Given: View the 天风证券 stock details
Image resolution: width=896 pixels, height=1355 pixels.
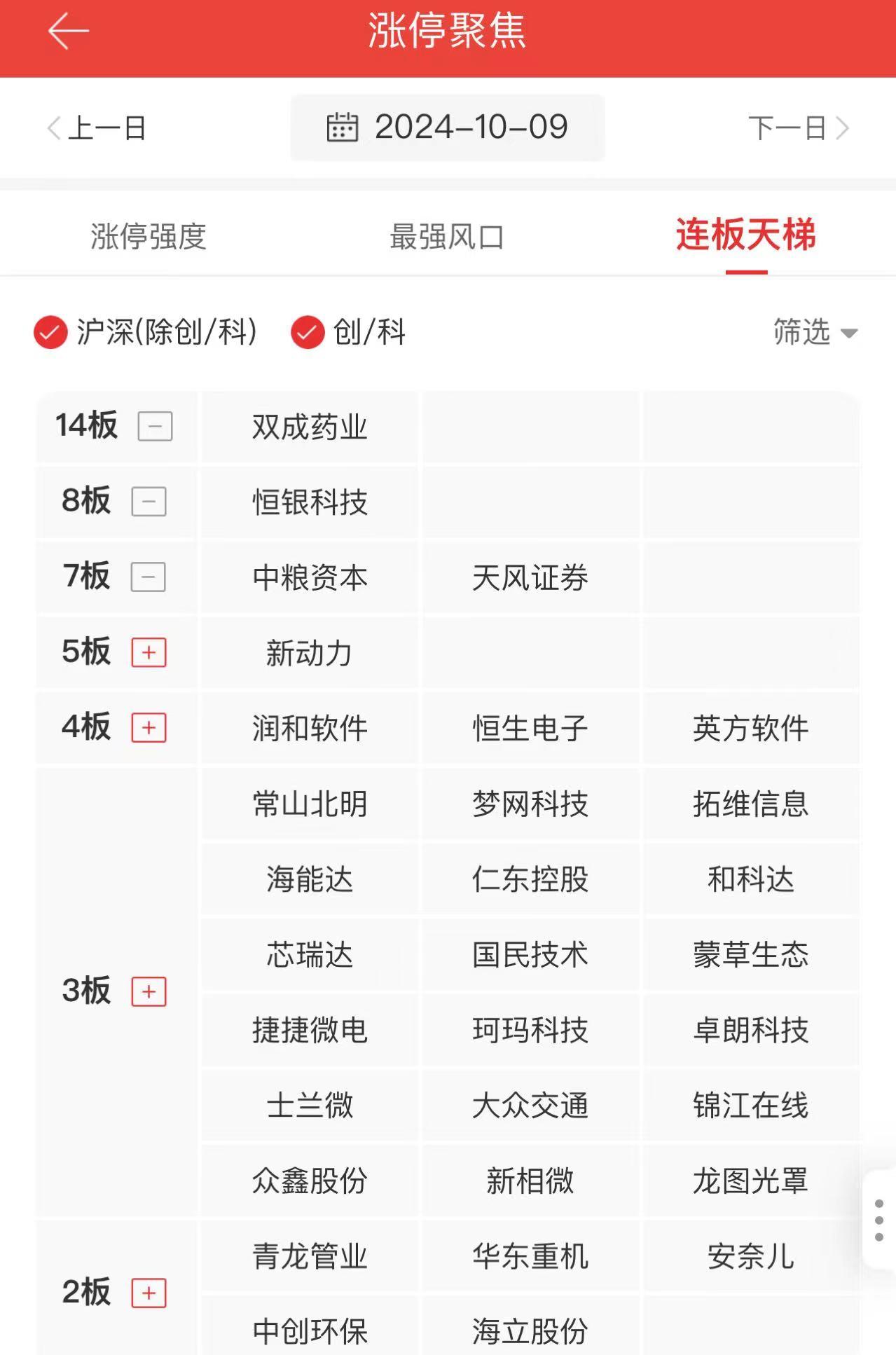Looking at the screenshot, I should coord(530,578).
